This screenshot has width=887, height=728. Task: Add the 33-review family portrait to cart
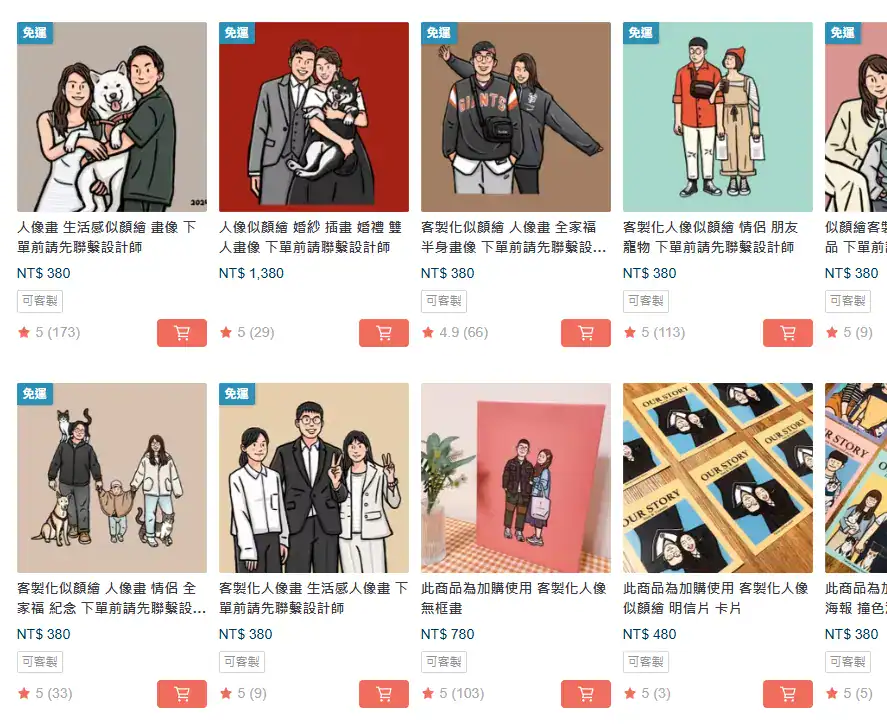pos(182,694)
